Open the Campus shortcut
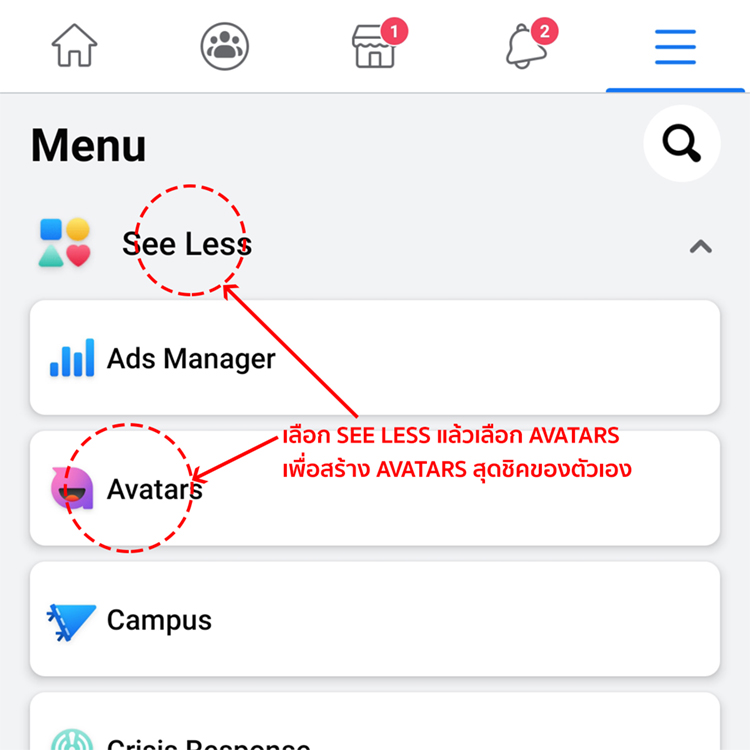This screenshot has width=750, height=750. click(x=375, y=619)
